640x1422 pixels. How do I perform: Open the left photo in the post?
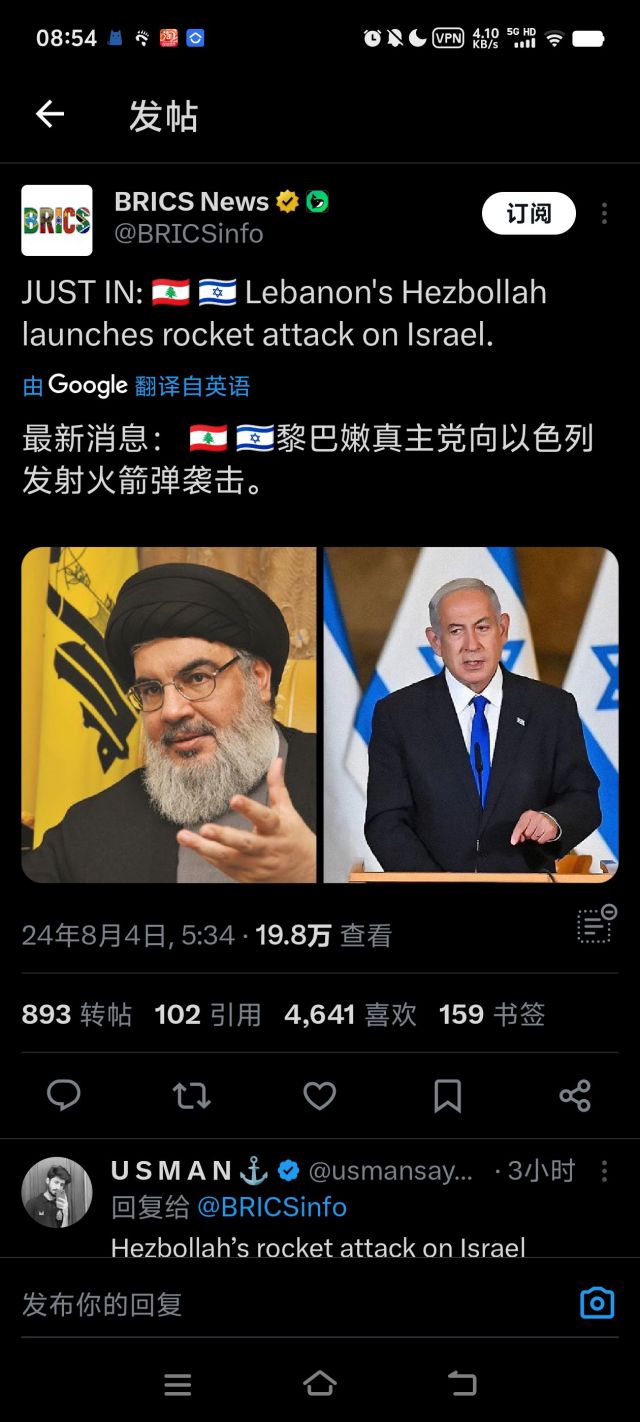(168, 714)
